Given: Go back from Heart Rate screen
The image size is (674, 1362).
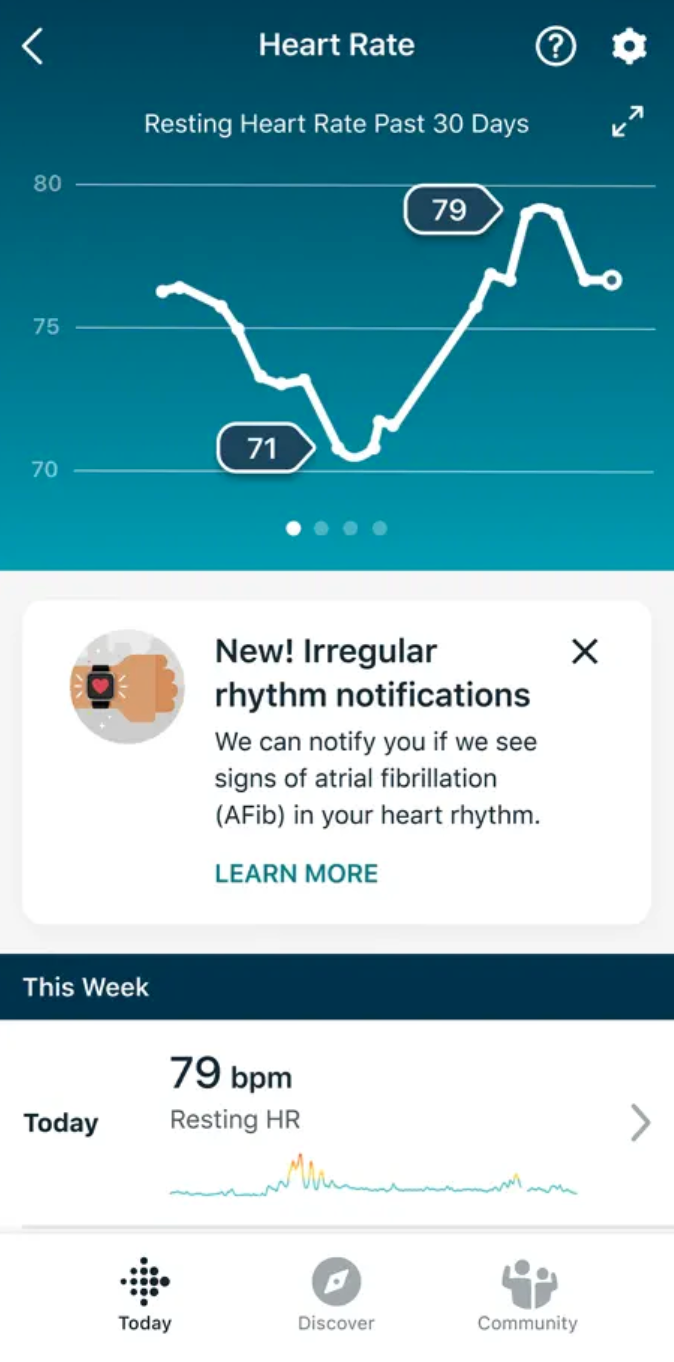Looking at the screenshot, I should click(x=33, y=46).
